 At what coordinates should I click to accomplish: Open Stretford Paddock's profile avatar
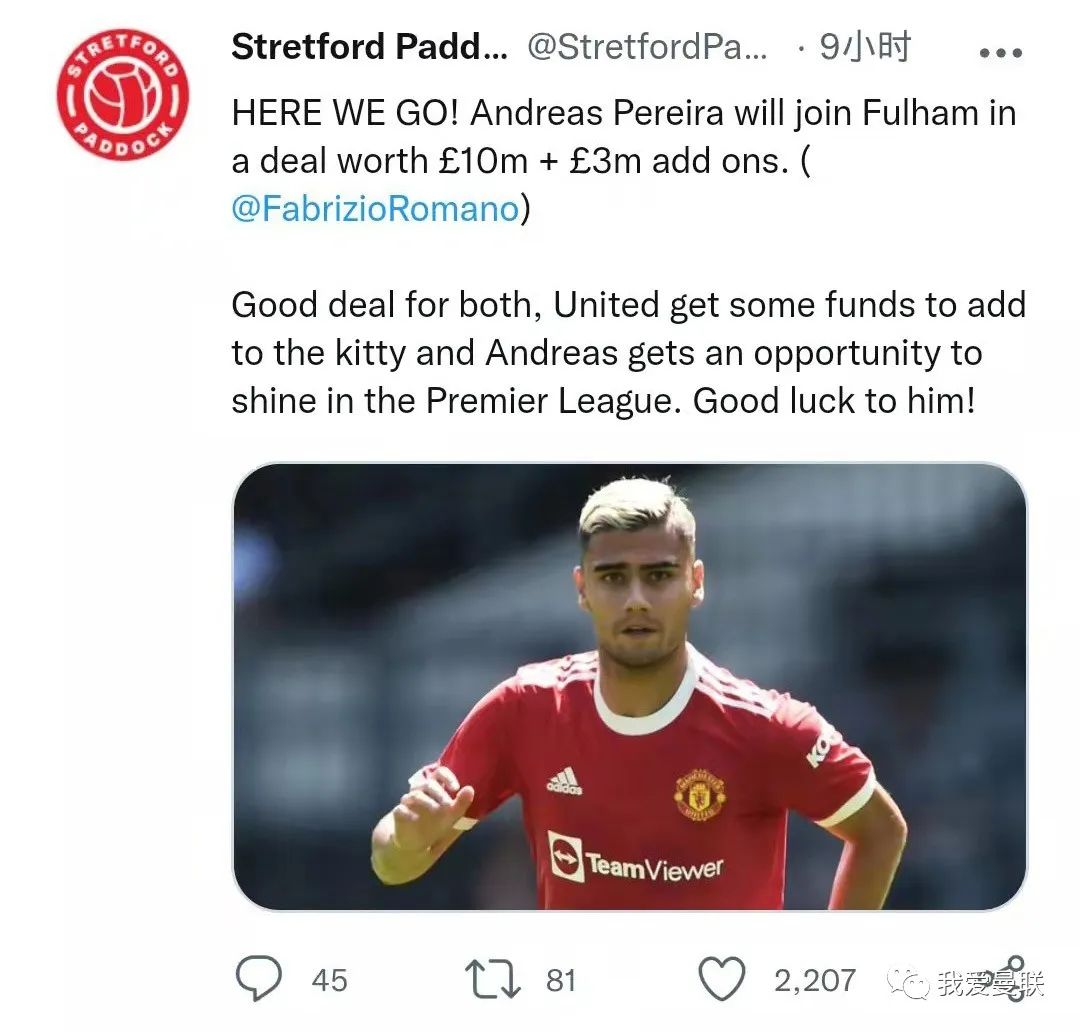[x=123, y=95]
